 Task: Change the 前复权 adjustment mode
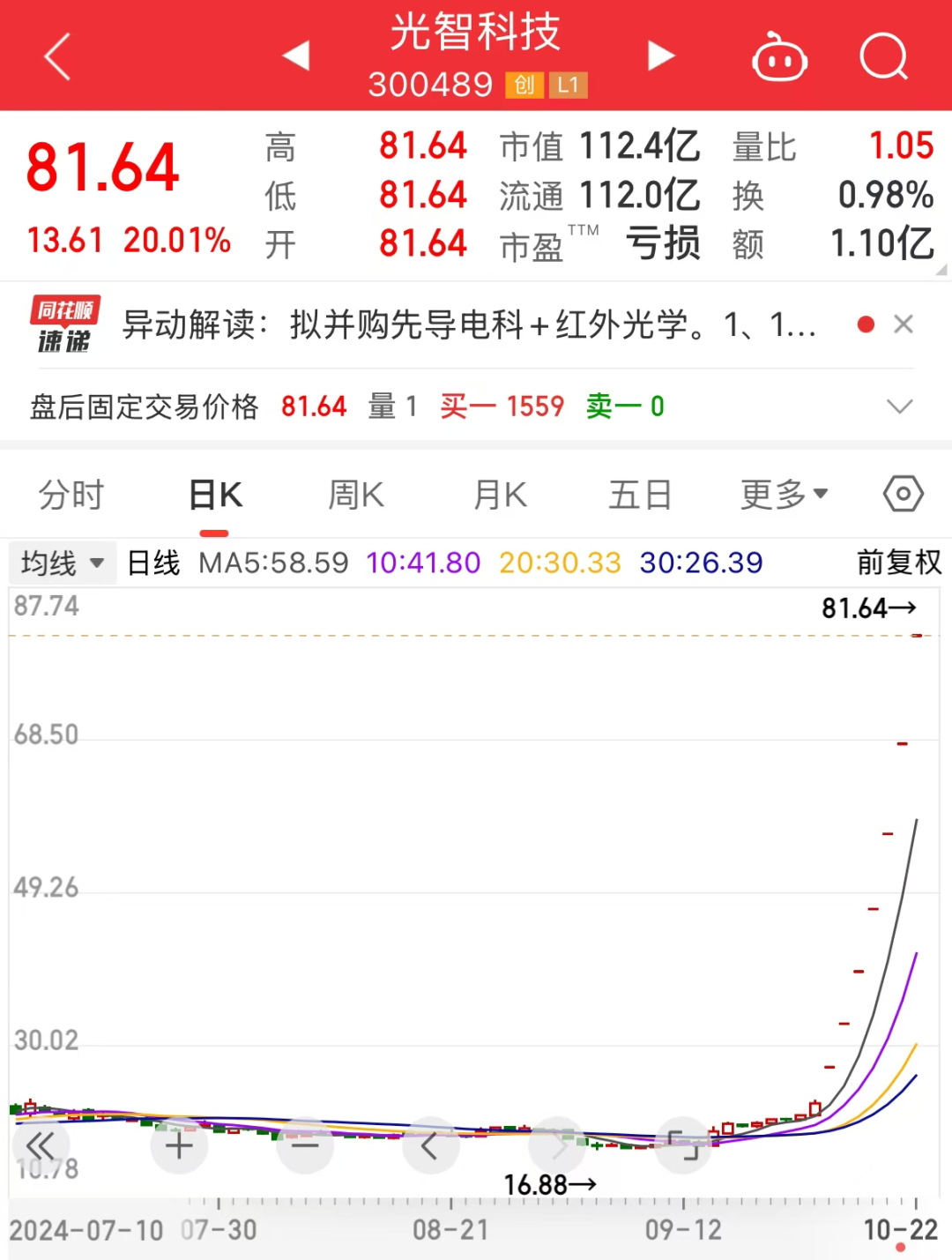898,563
